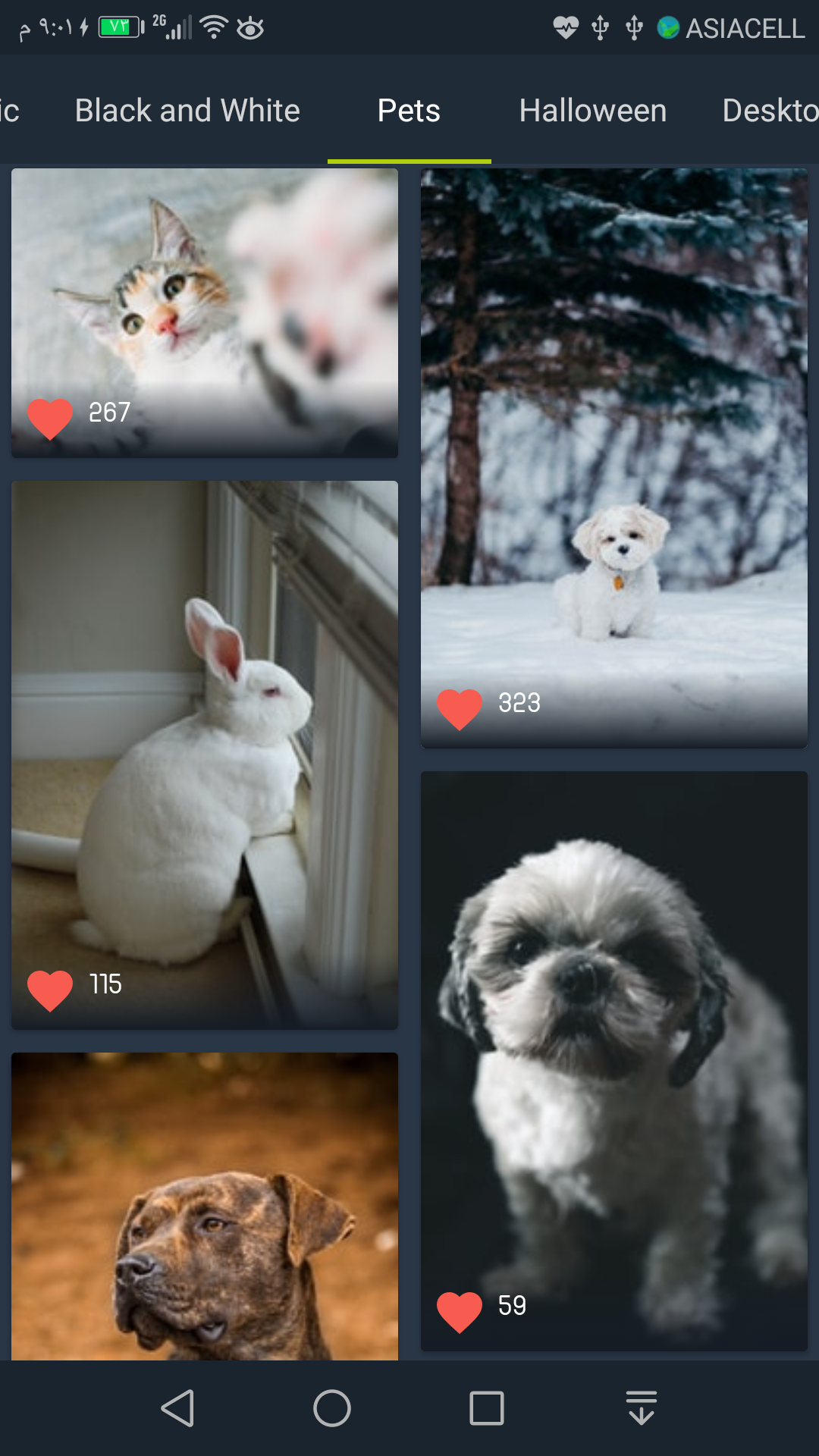
Task: Select the Halloween category tab
Action: point(592,111)
